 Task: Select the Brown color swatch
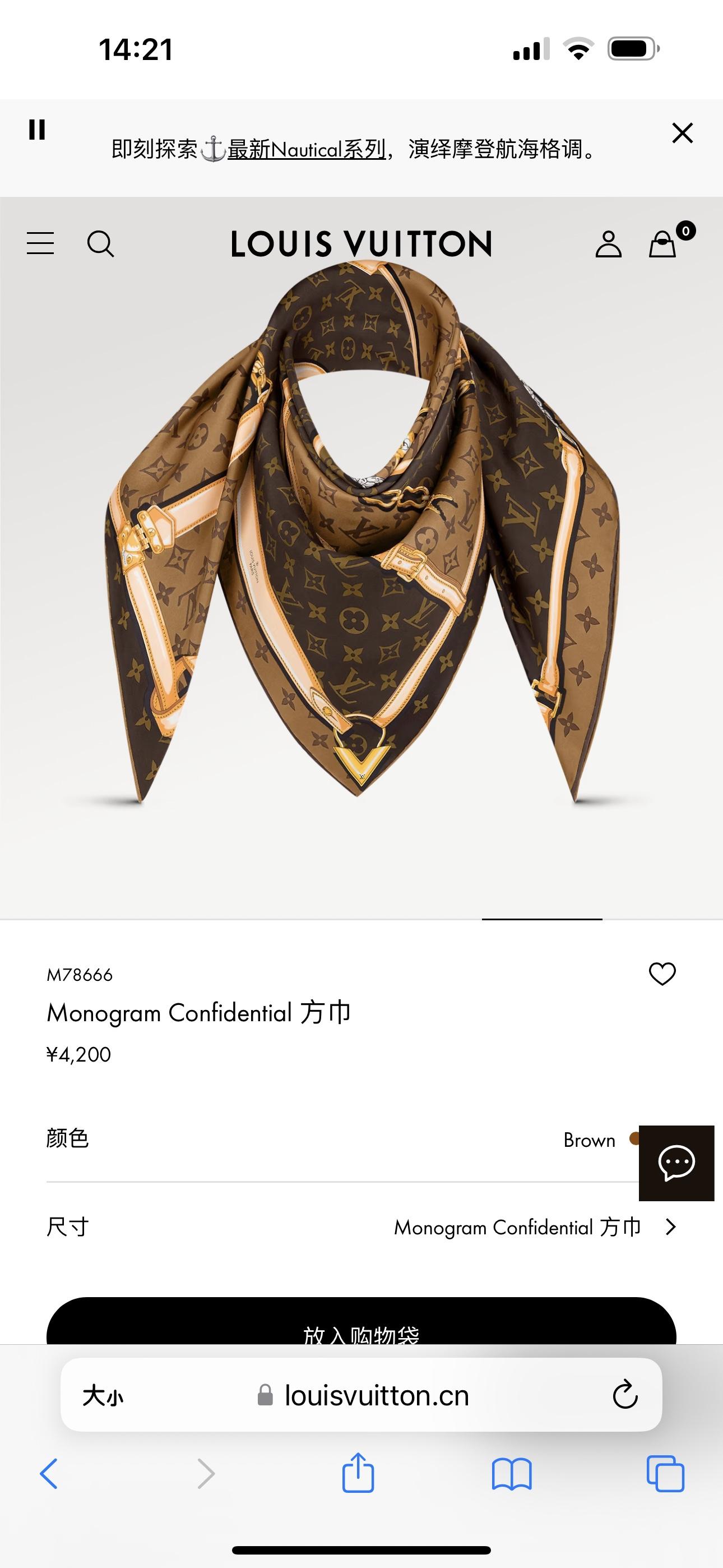(633, 1139)
